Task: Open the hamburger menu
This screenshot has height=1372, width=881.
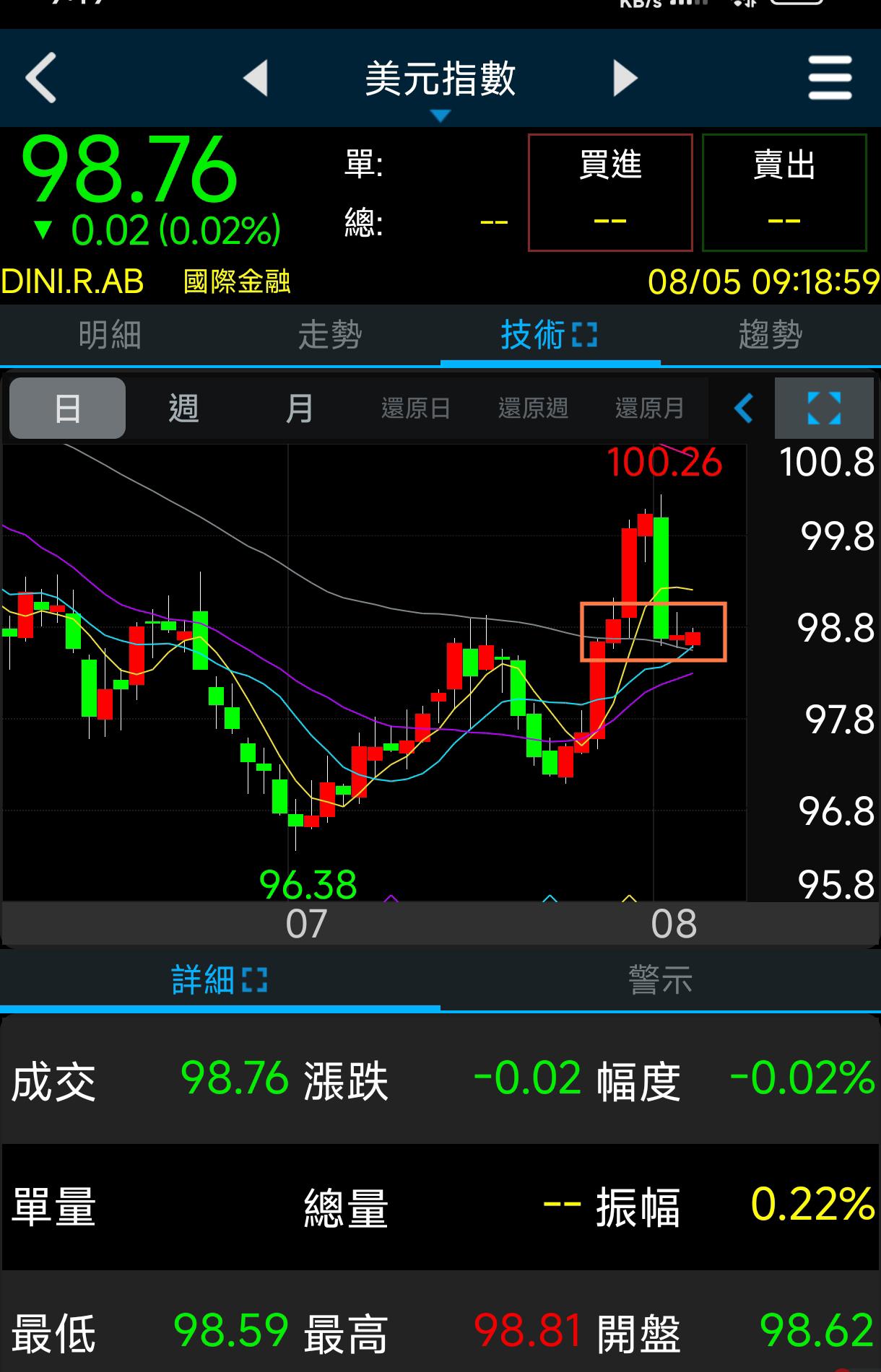Action: tap(830, 78)
